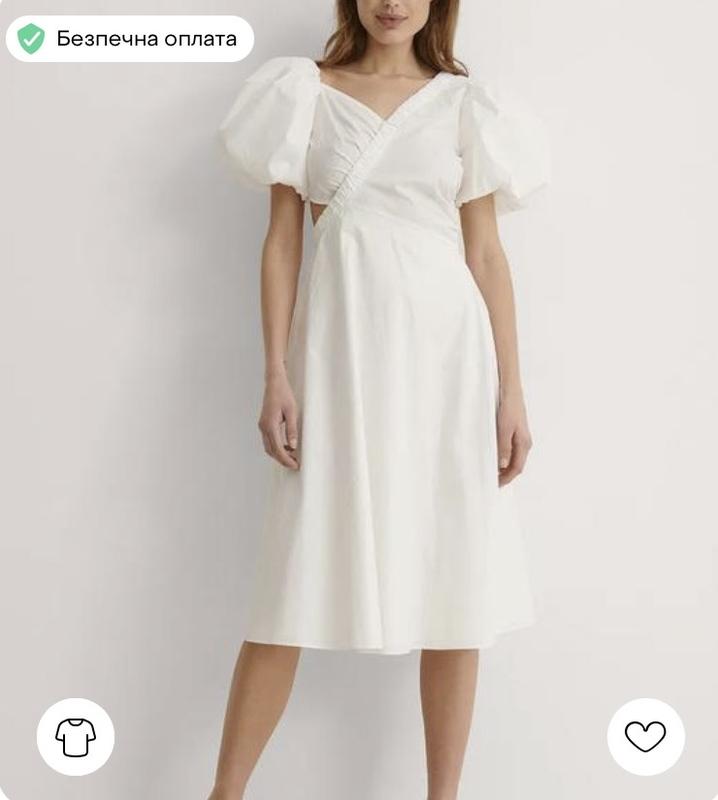718x800 pixels.
Task: Add the white dress to favorites
Action: click(x=645, y=737)
